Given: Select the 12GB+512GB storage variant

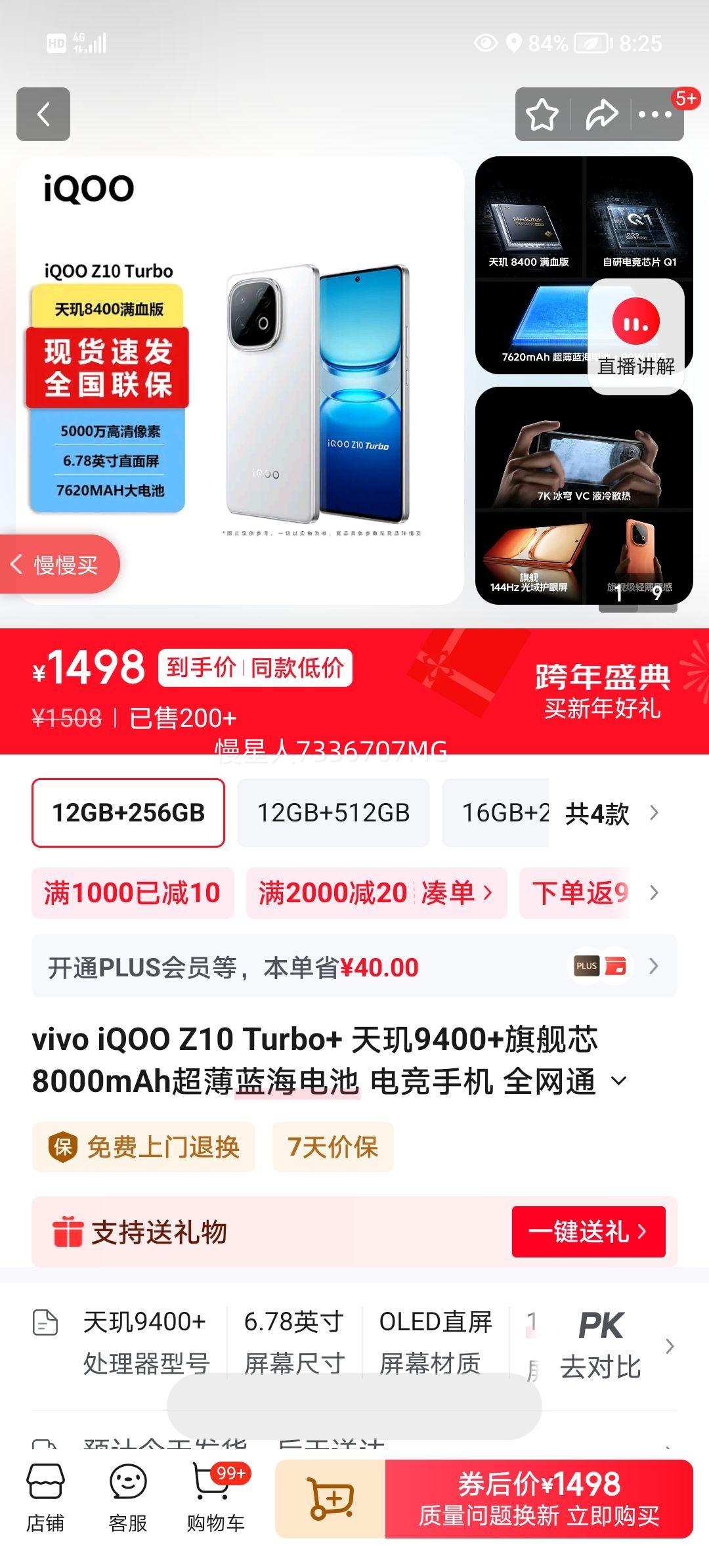Looking at the screenshot, I should (x=333, y=812).
